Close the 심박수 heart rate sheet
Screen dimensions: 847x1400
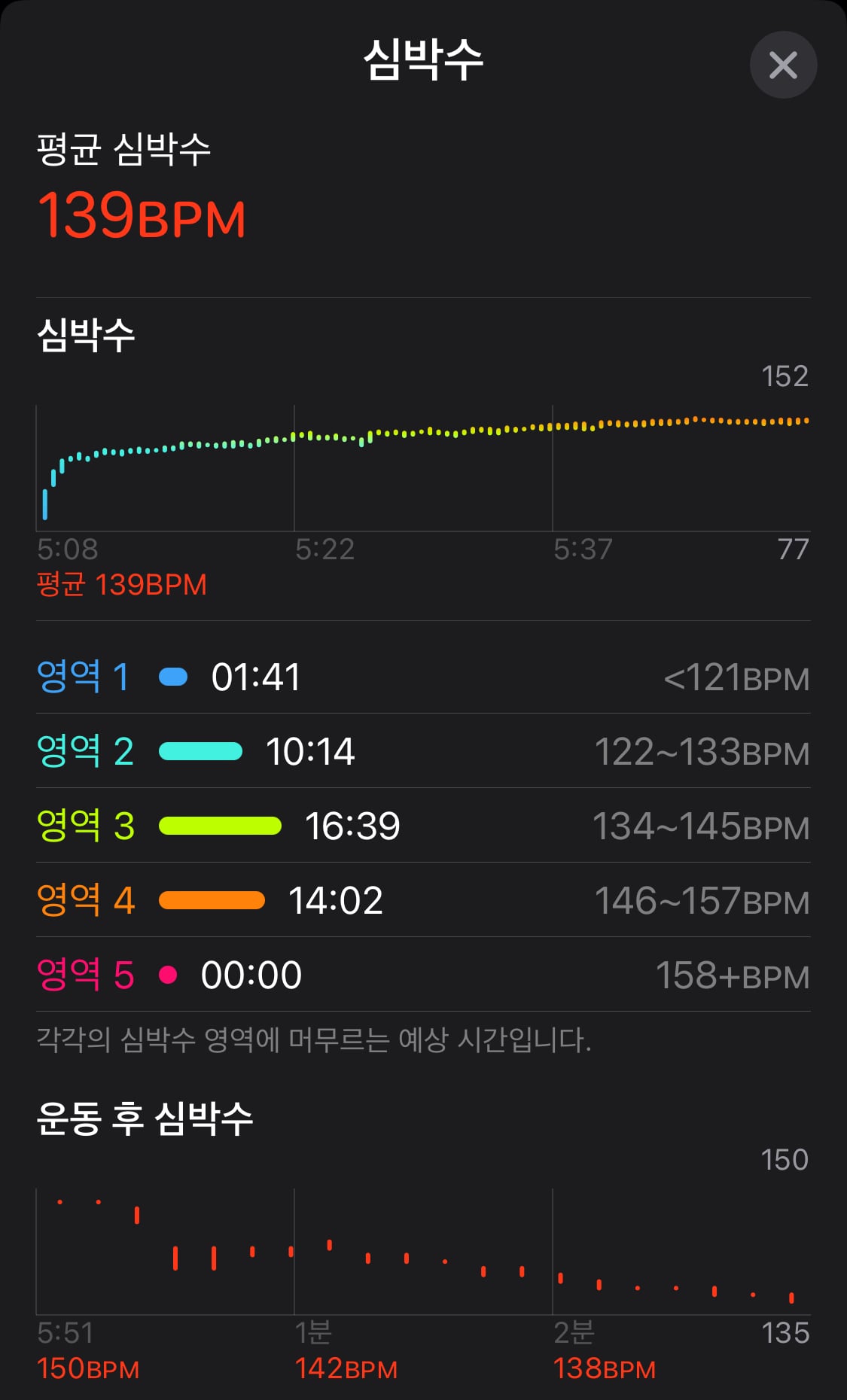coord(783,65)
